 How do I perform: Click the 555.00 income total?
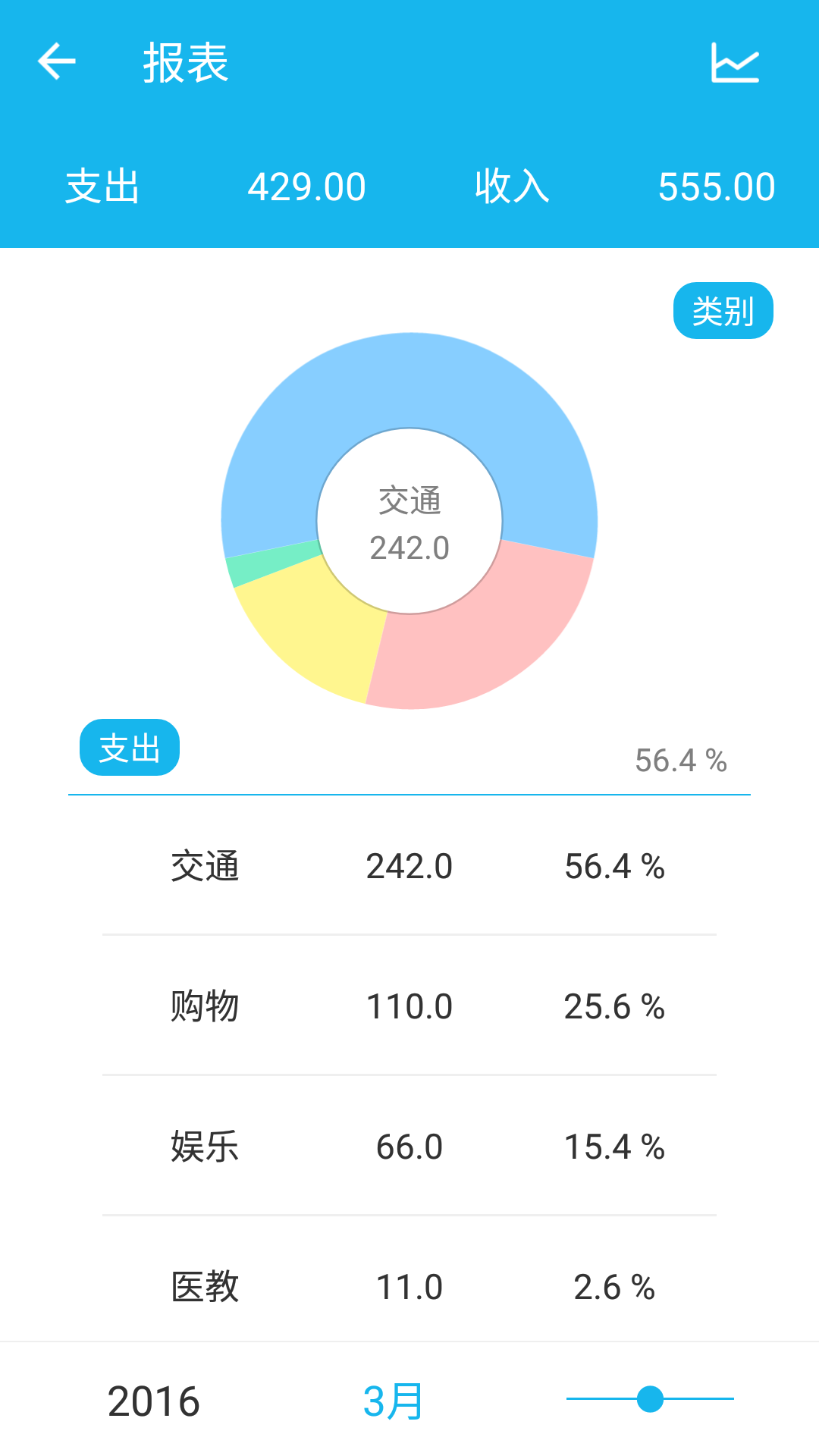pyautogui.click(x=717, y=187)
